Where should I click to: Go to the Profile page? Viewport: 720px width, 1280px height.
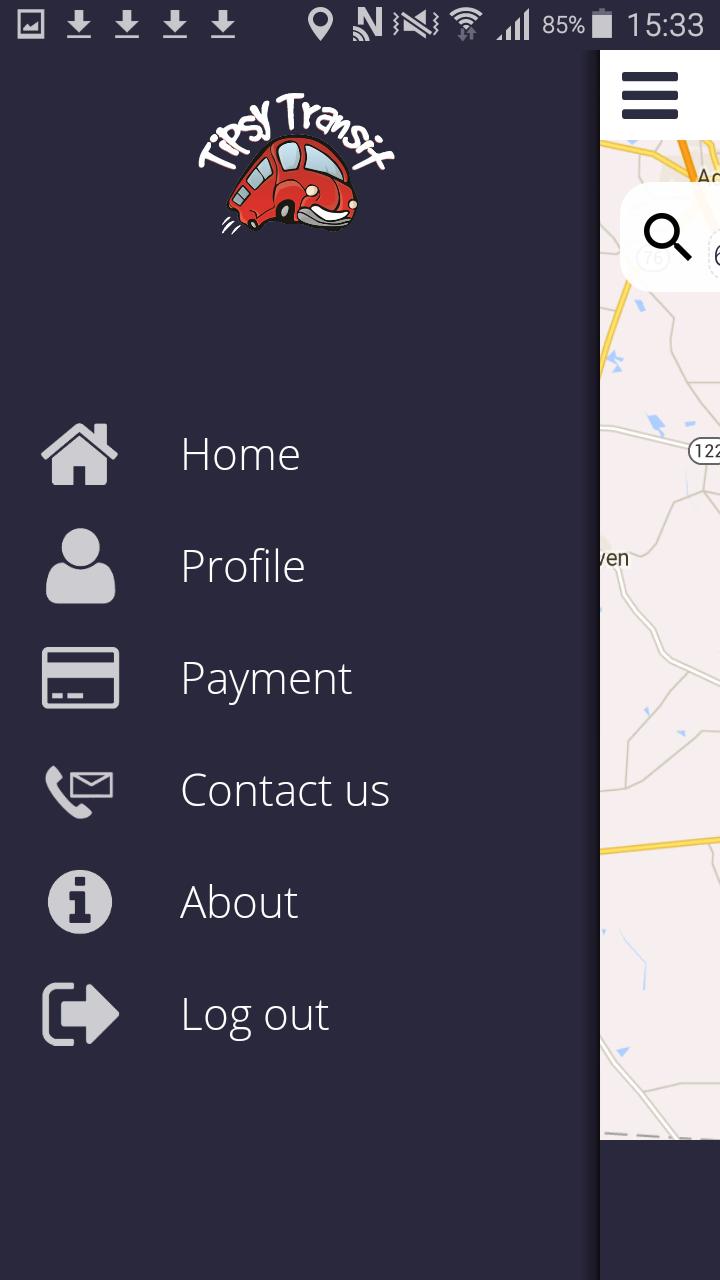pos(242,567)
